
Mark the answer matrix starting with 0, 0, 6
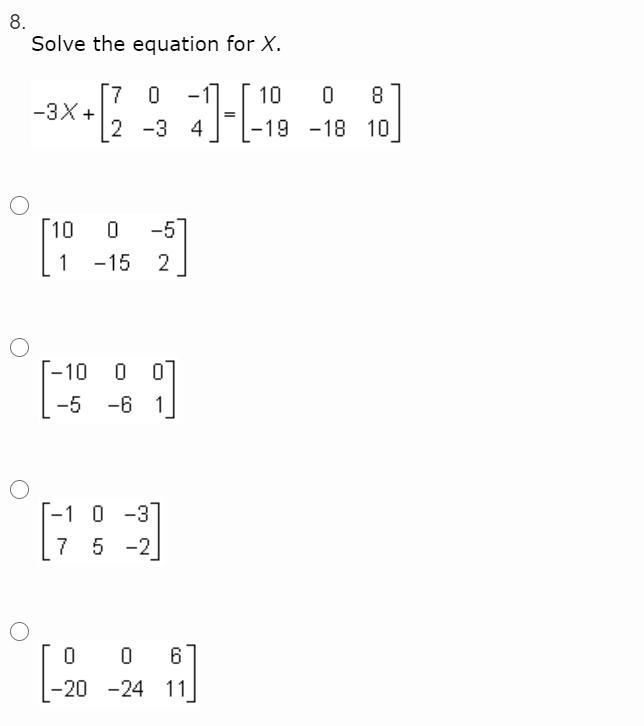click(20, 632)
